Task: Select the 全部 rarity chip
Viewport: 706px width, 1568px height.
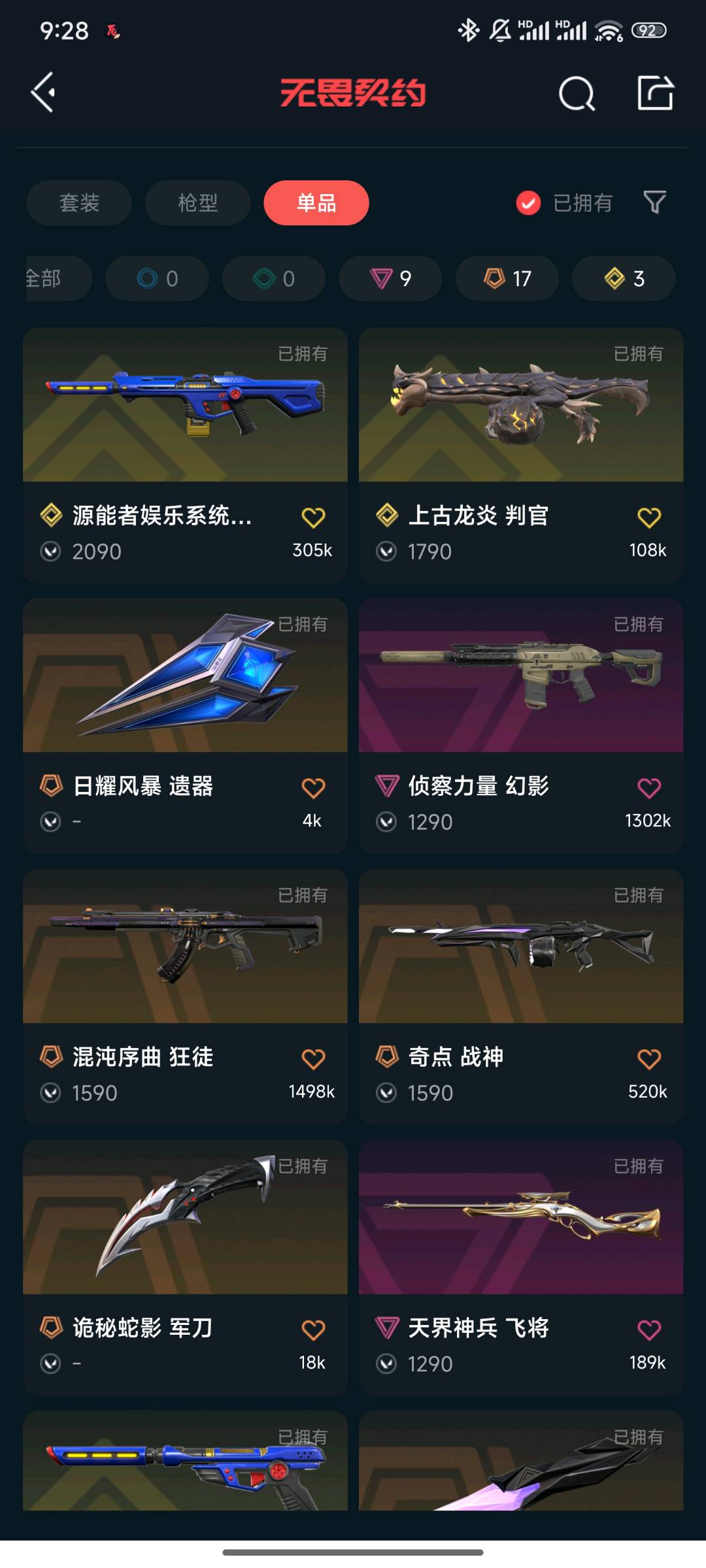Action: click(x=52, y=279)
